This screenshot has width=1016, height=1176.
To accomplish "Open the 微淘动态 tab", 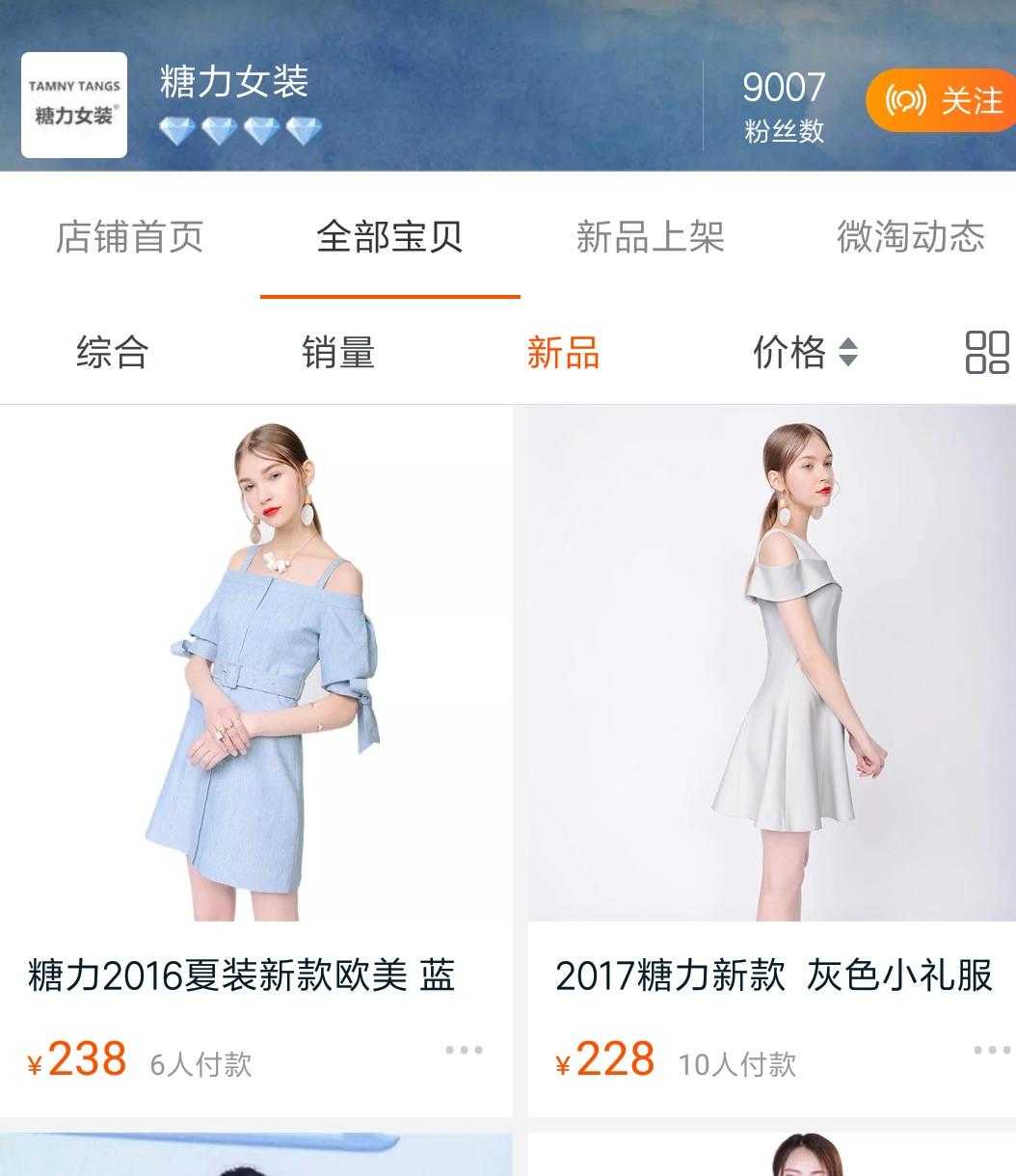I will [x=912, y=238].
